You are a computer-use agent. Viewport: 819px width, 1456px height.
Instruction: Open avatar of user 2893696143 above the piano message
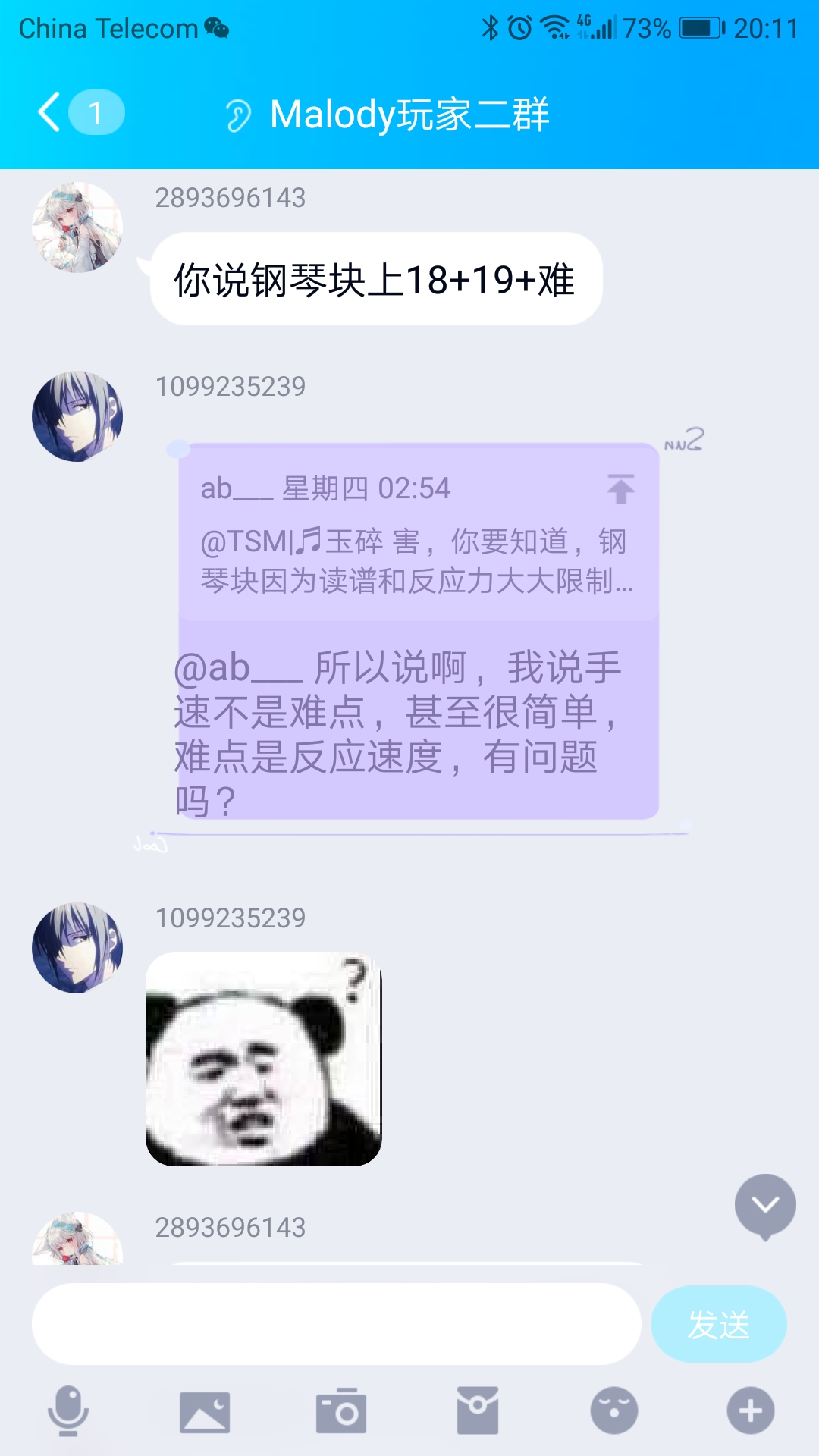(x=77, y=227)
